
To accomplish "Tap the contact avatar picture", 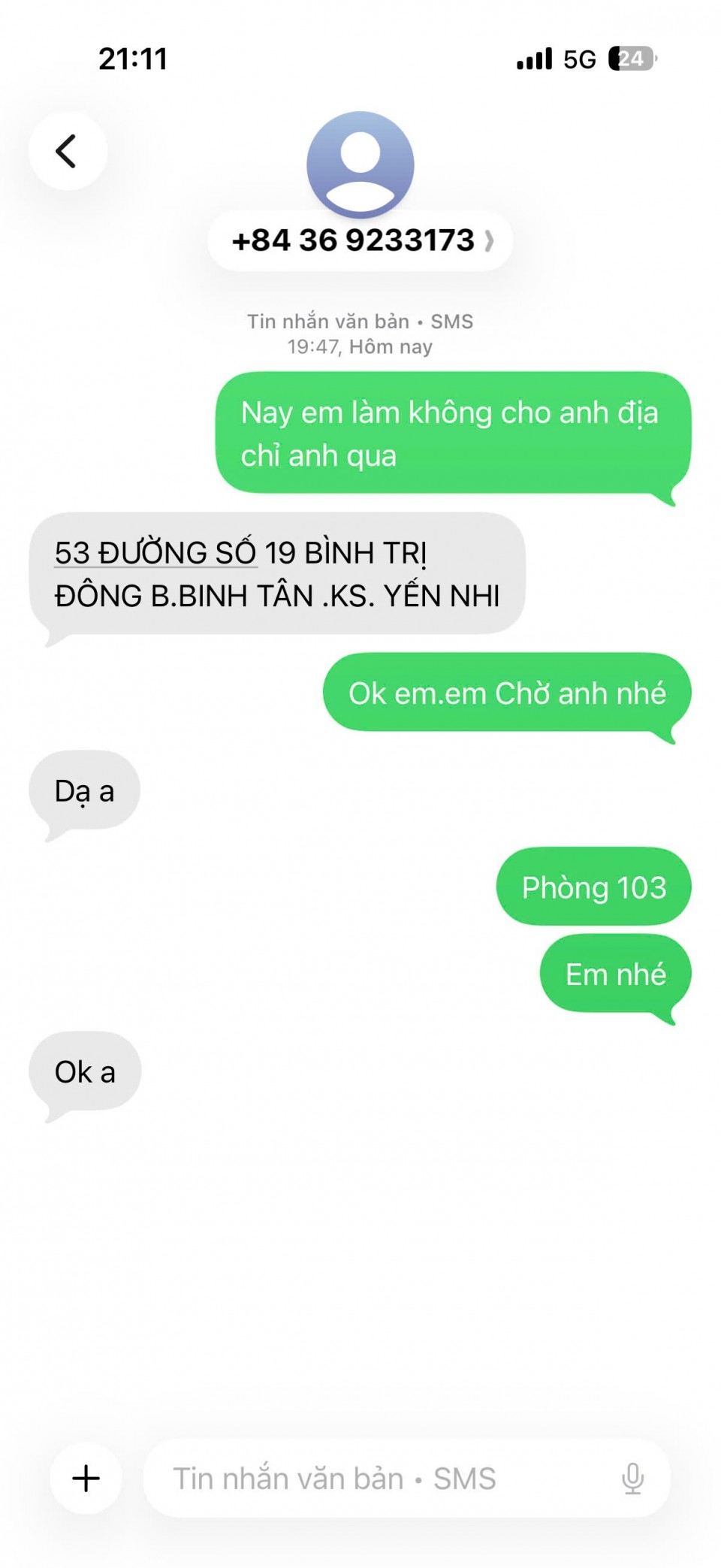I will pos(360,163).
